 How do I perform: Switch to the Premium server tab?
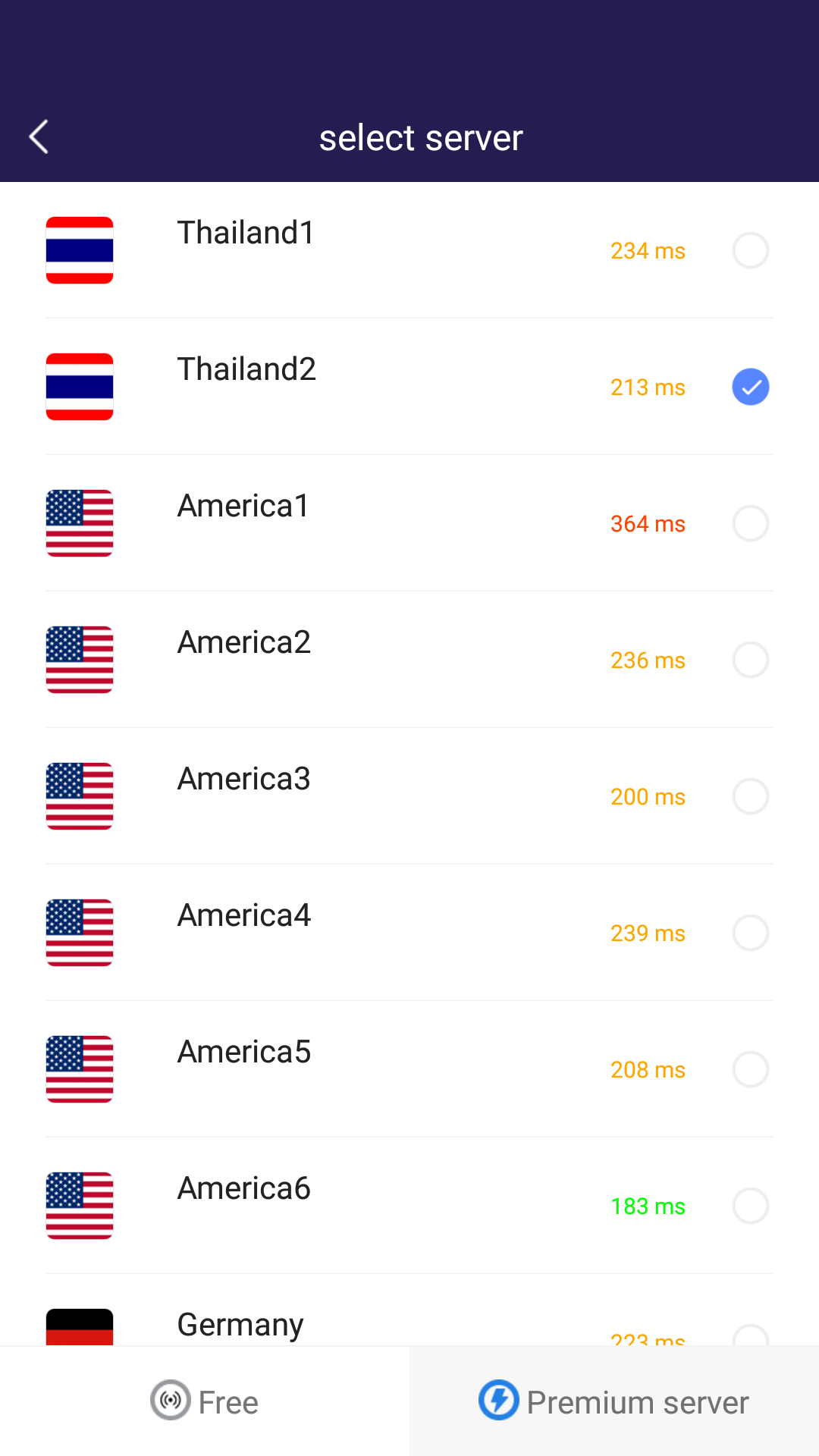point(614,1401)
